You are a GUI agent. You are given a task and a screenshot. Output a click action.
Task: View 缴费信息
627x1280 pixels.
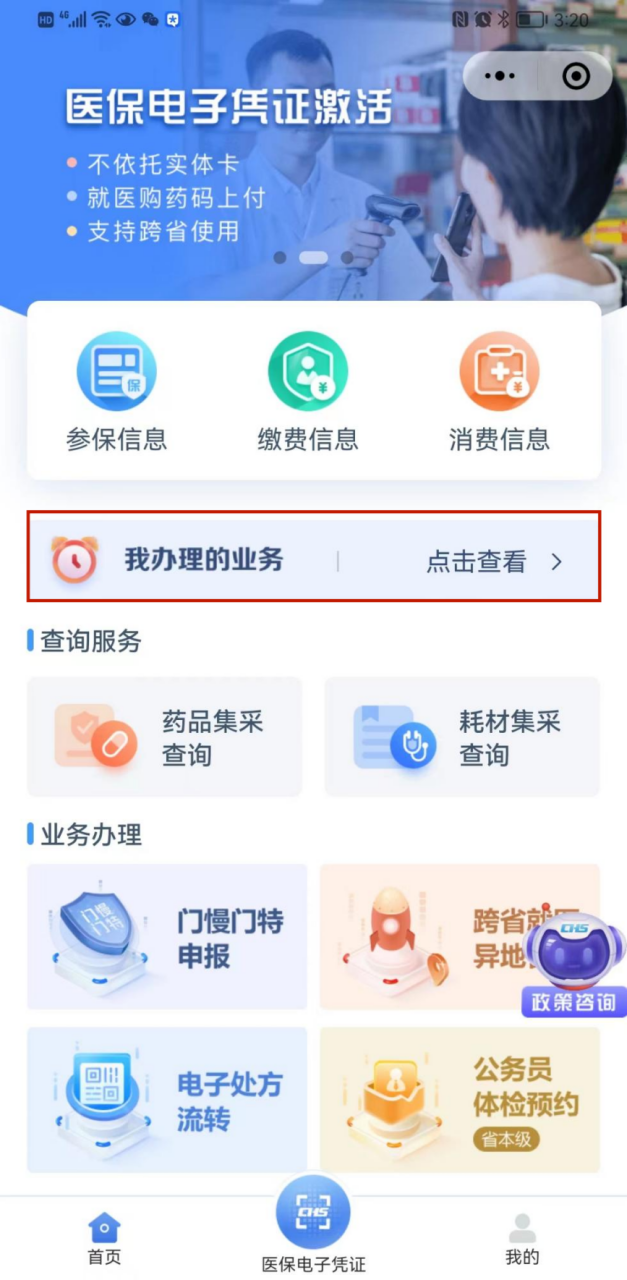pos(308,393)
